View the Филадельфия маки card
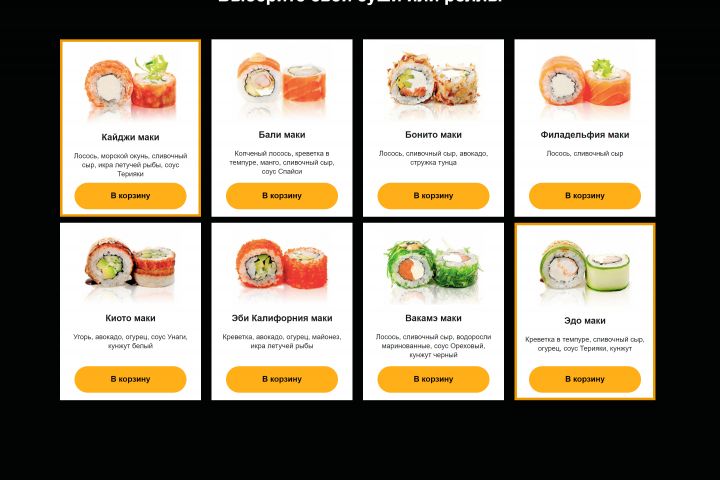Screen dimensions: 720x480 pos(585,134)
